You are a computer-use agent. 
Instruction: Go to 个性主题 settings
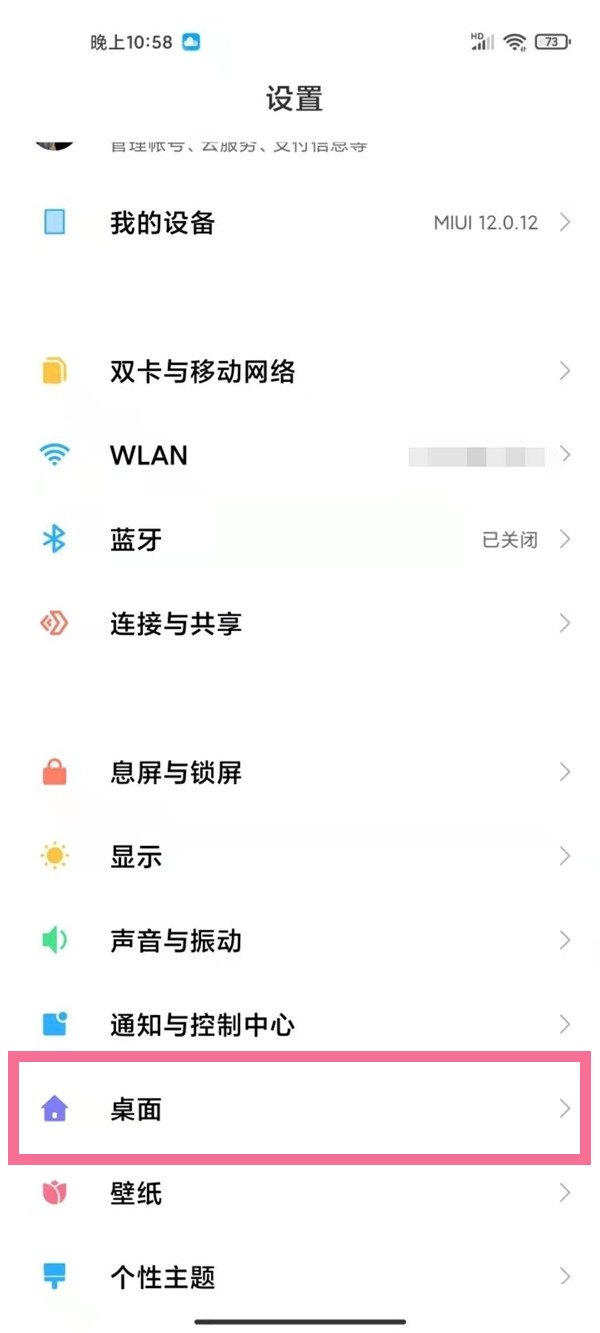300,1277
